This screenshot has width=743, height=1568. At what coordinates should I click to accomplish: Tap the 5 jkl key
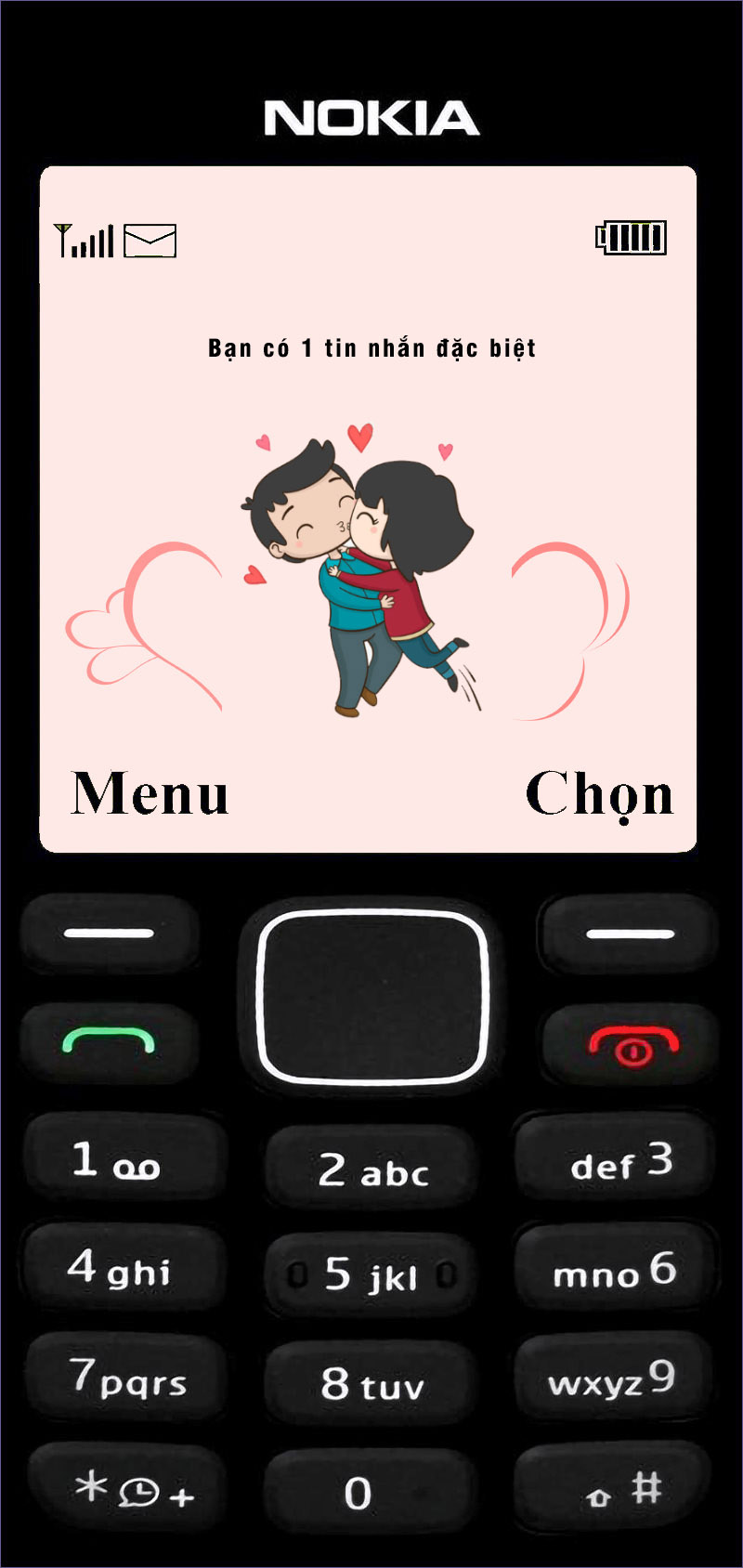click(x=371, y=1274)
